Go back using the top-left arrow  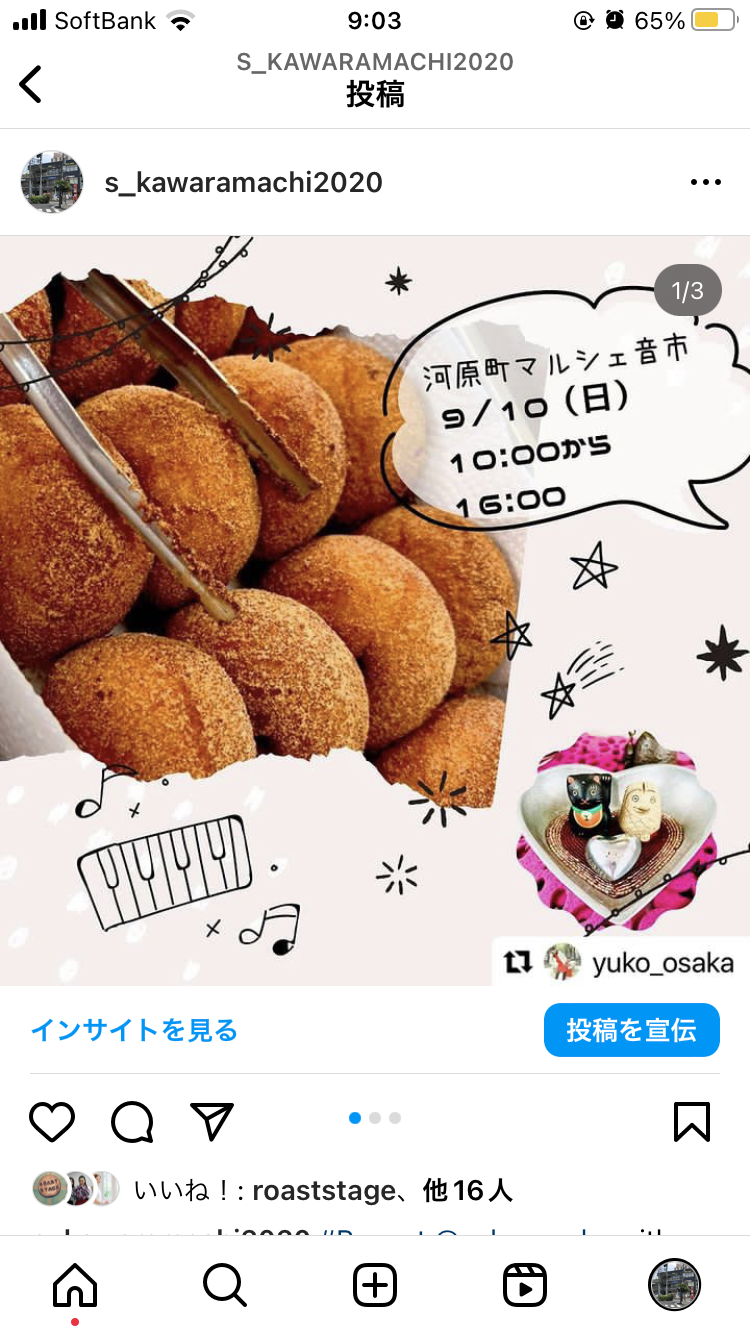pos(31,84)
